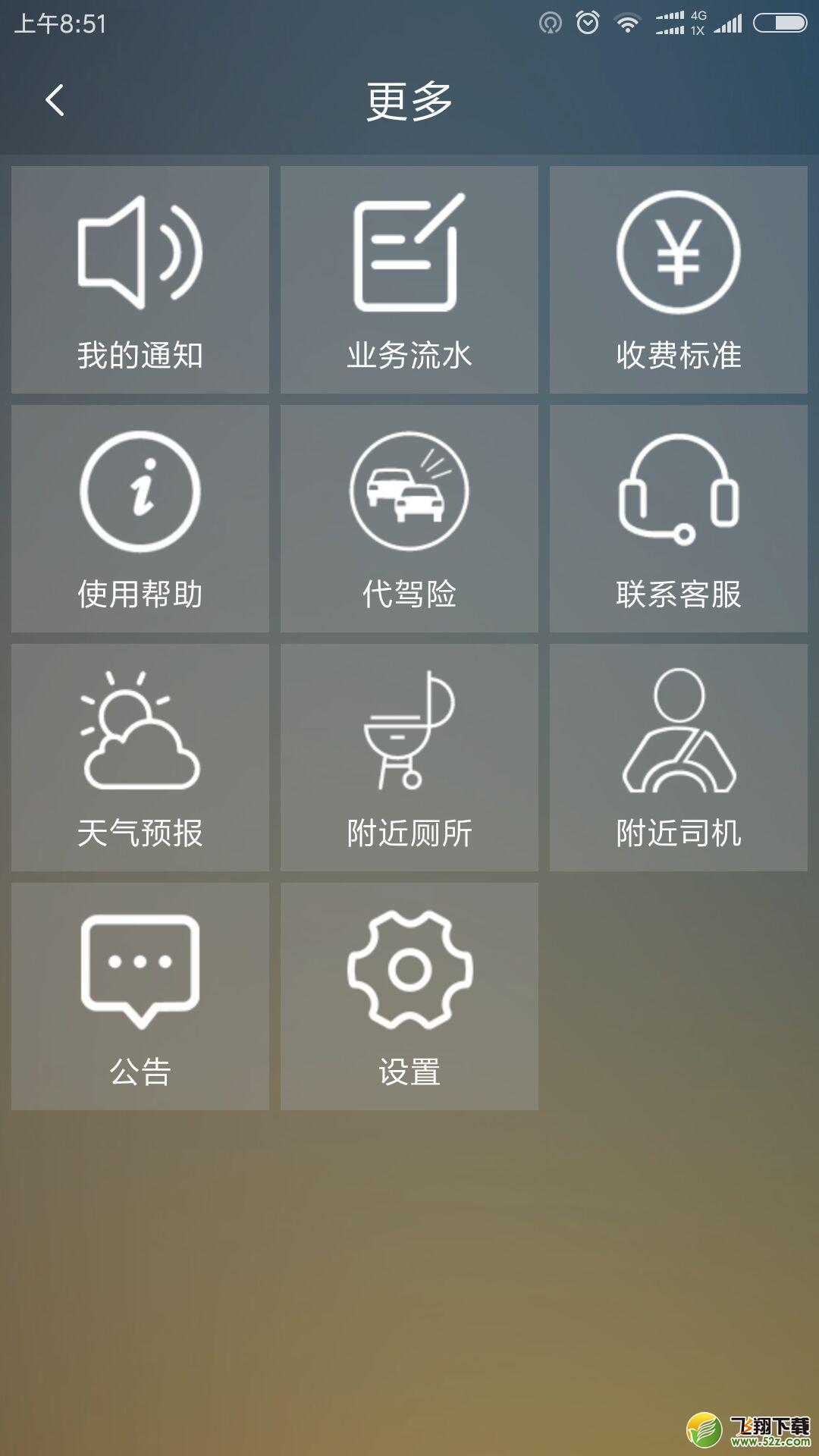This screenshot has width=819, height=1456.
Task: Open the 公告 announcements tile
Action: coord(140,996)
